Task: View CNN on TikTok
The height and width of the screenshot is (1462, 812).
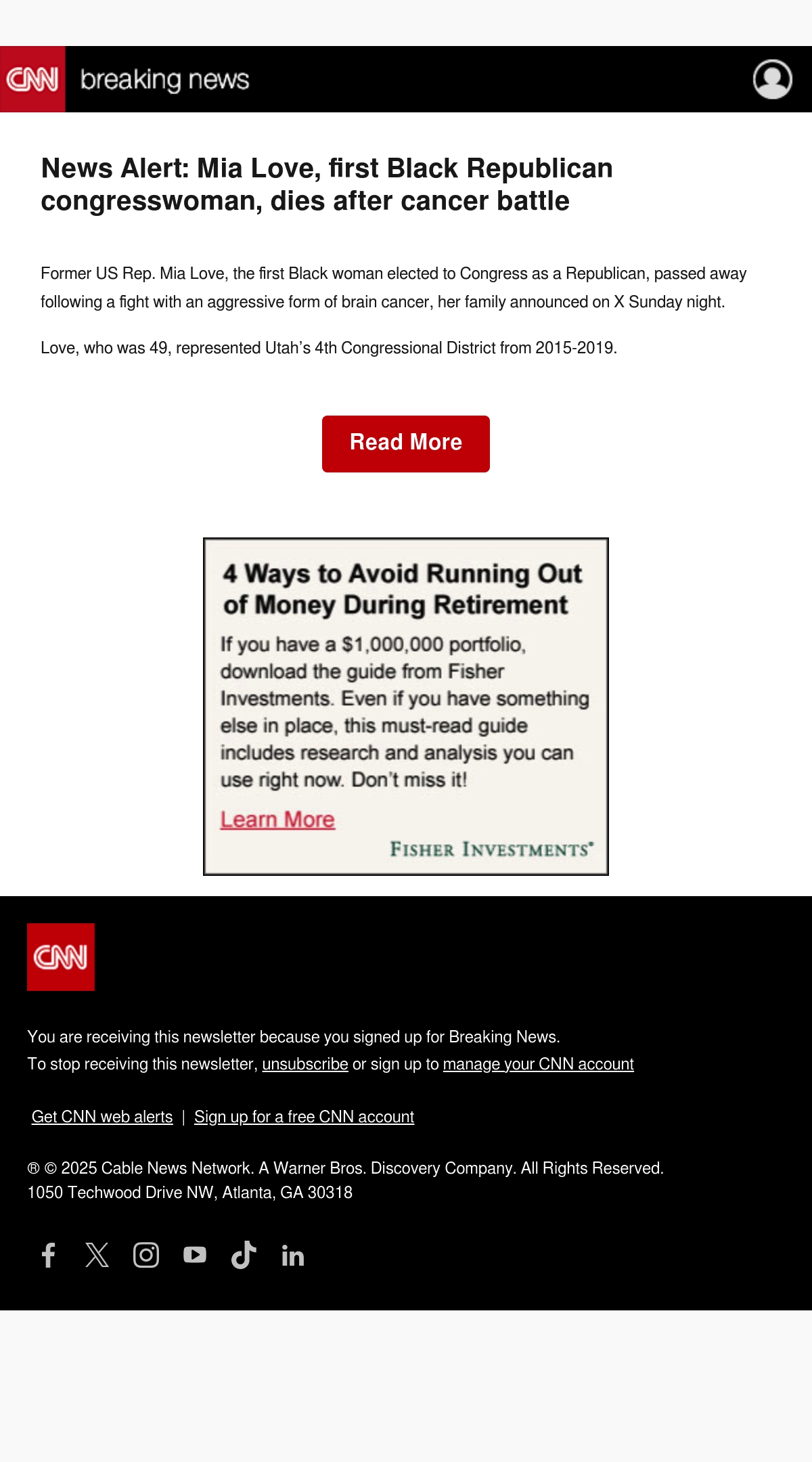Action: point(244,1255)
